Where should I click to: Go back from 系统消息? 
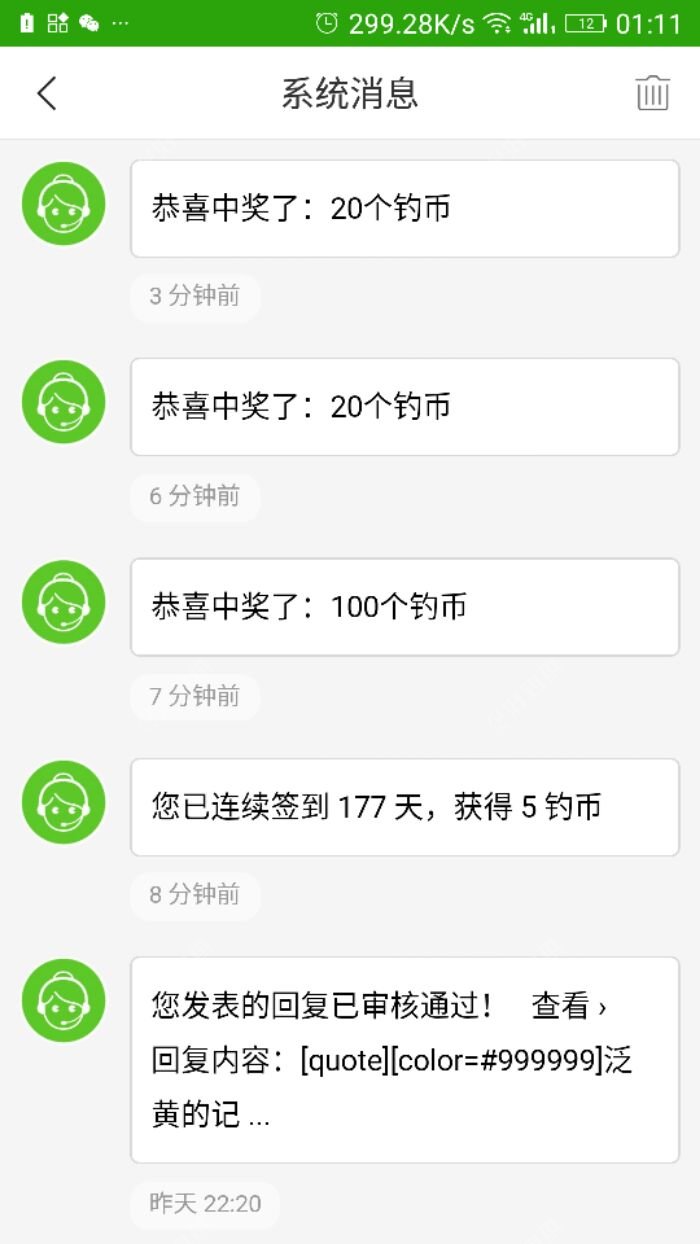click(46, 93)
